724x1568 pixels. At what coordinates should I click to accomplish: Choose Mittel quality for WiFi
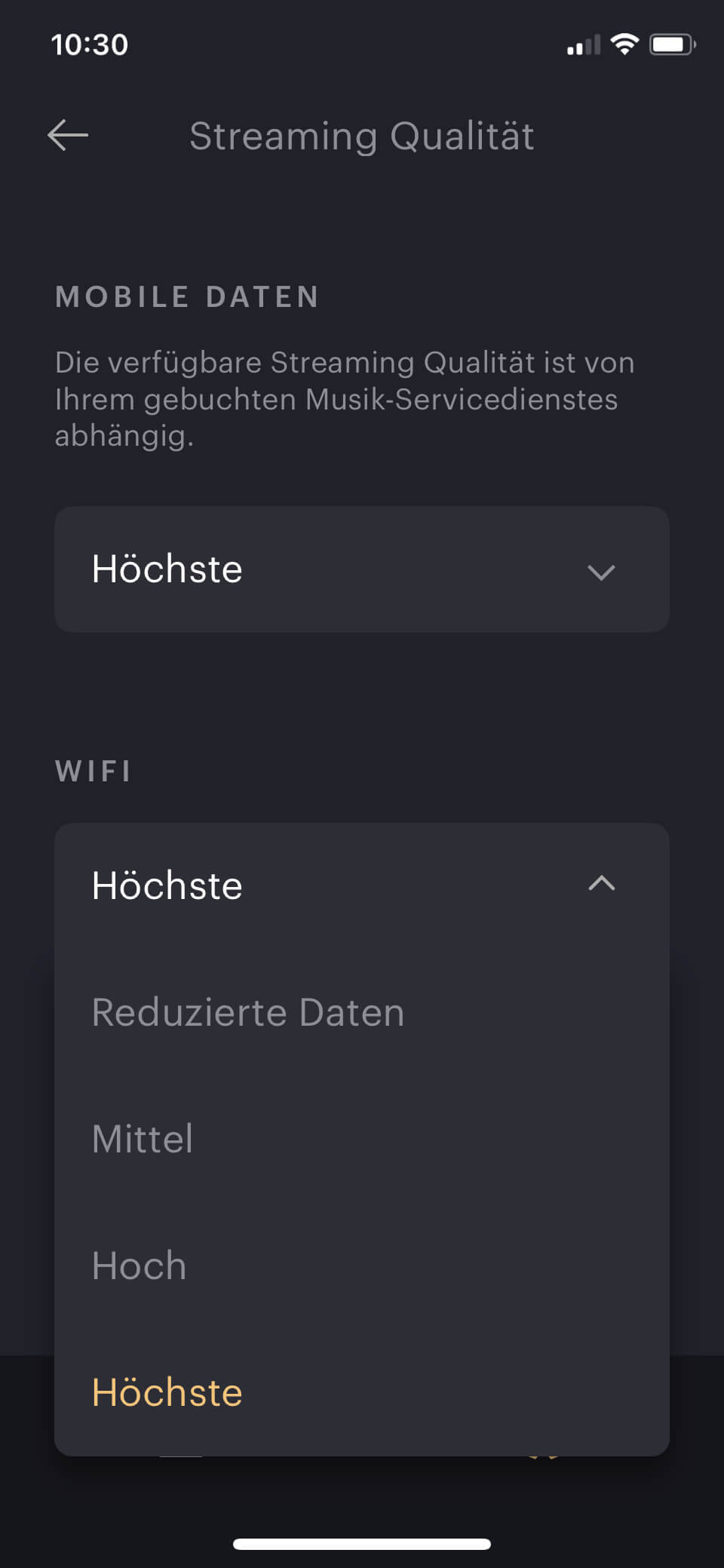143,1139
